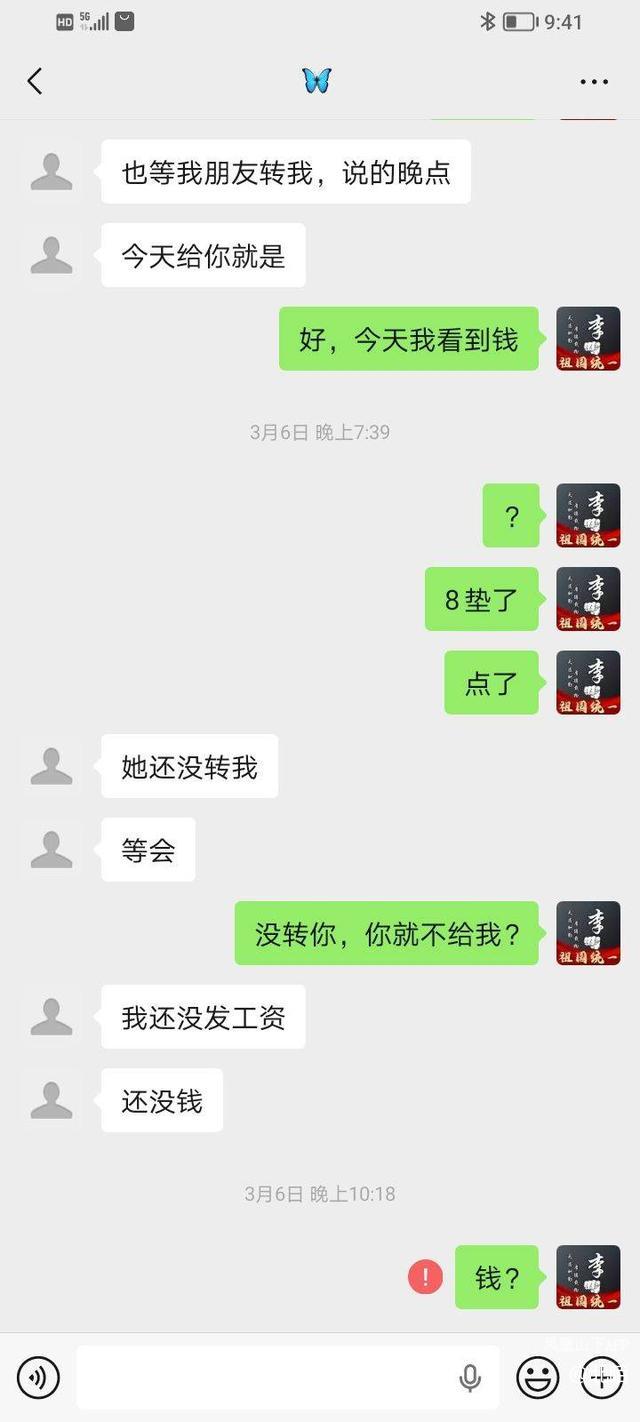
Task: Open my avatar beside 好，今天我看到钱
Action: pos(588,339)
